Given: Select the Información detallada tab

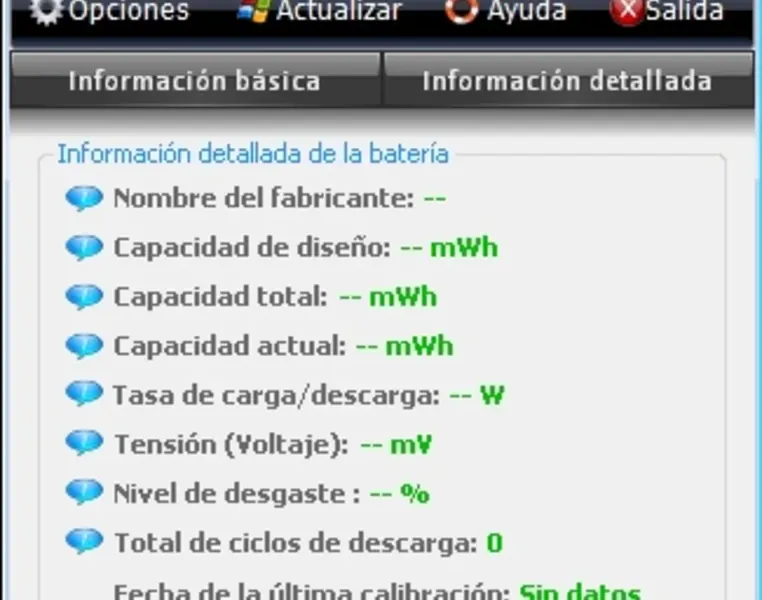Looking at the screenshot, I should coord(567,81).
